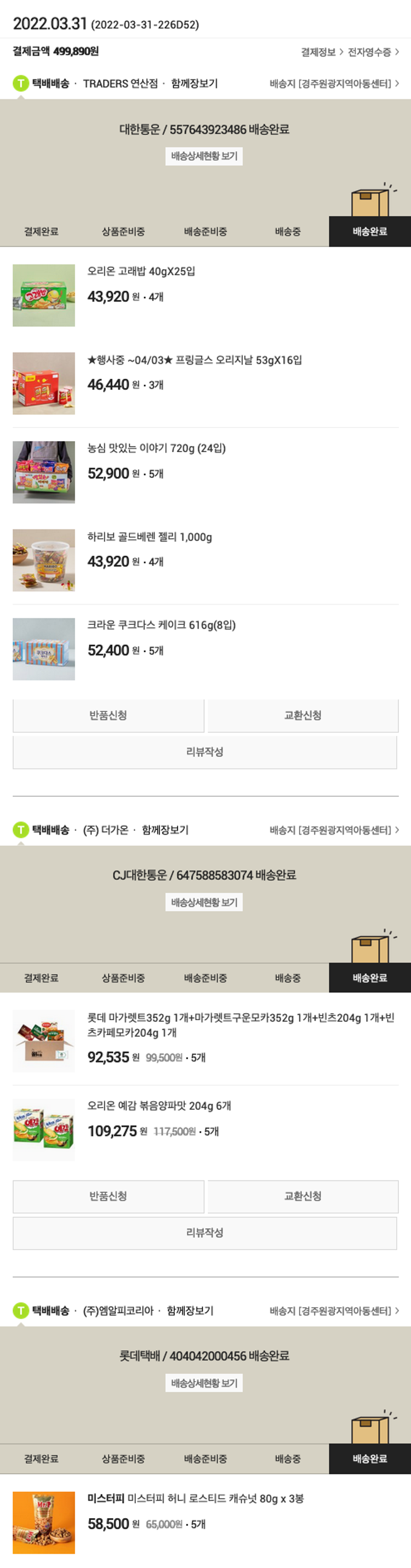Open 미스터피 허니 로스티드 캐슈넛 product
Image resolution: width=411 pixels, height=1568 pixels.
196,1498
